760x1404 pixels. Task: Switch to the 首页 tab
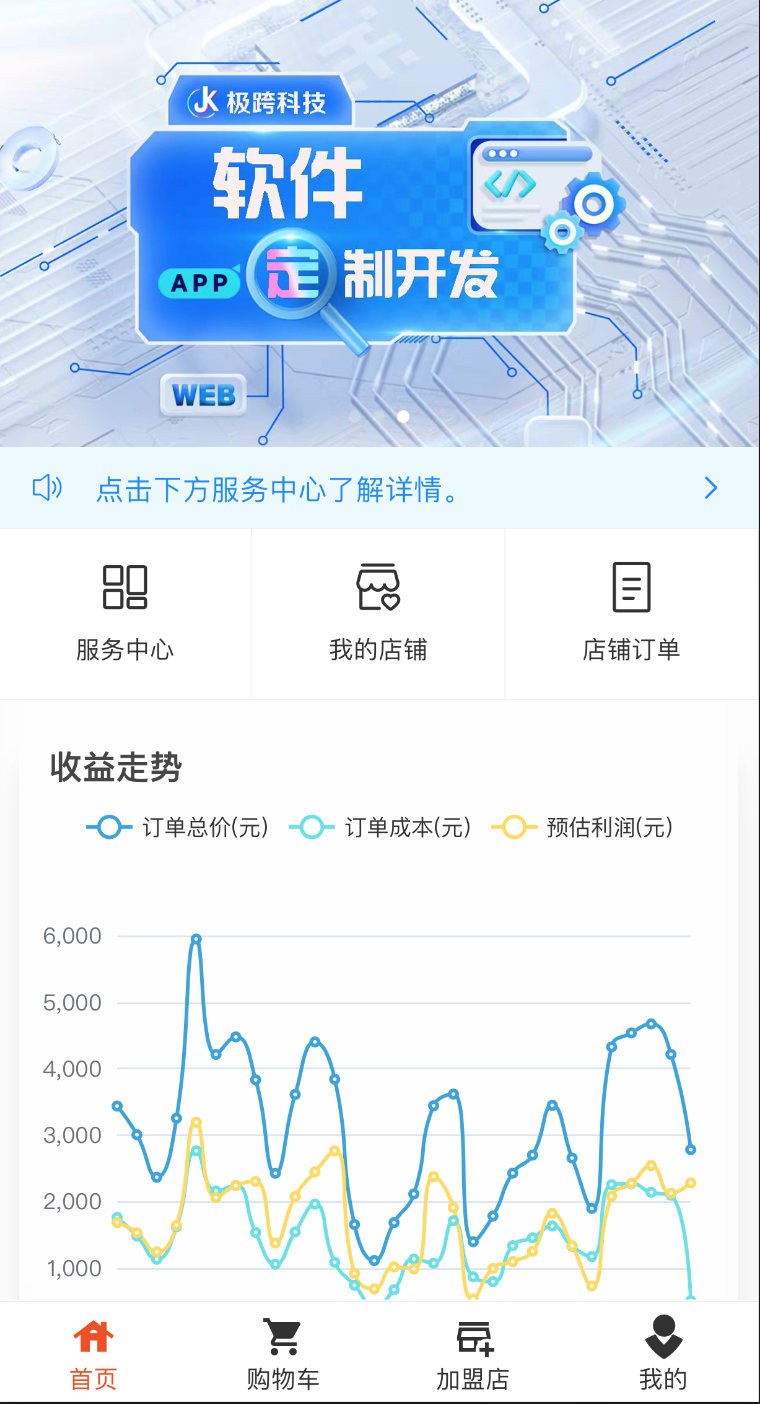[x=94, y=1353]
